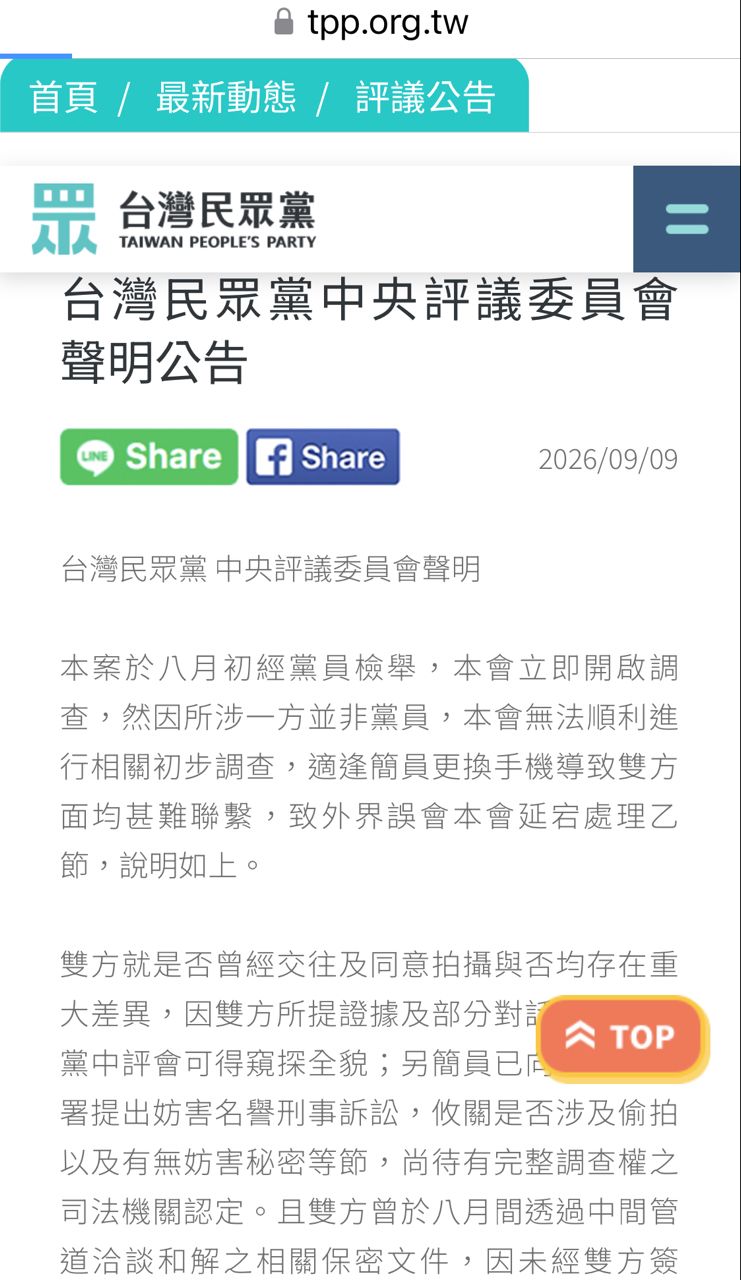This screenshot has width=741, height=1280.
Task: Open the hamburger menu button
Action: [687, 219]
